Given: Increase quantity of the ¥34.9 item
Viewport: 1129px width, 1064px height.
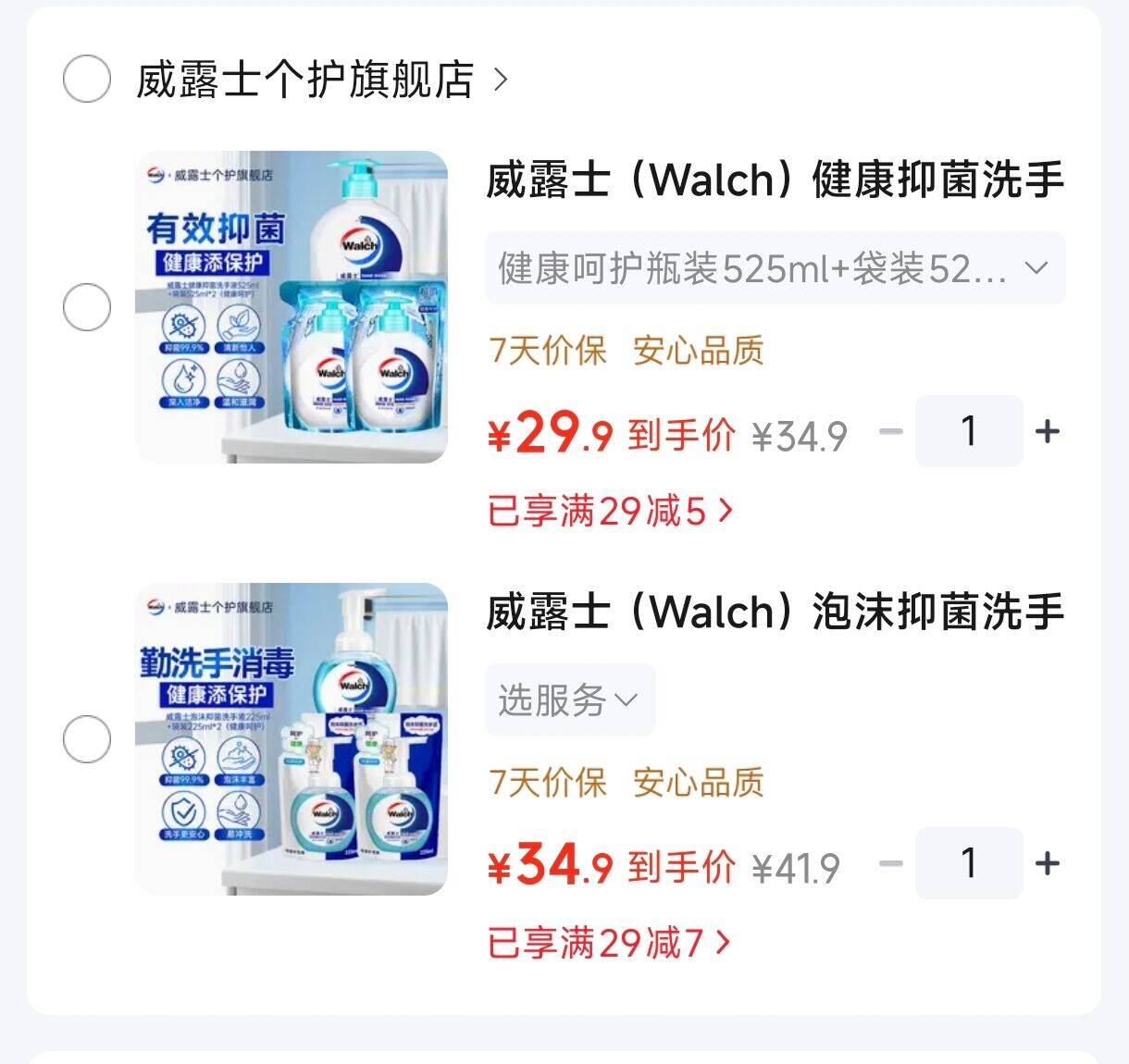Looking at the screenshot, I should 1048,863.
